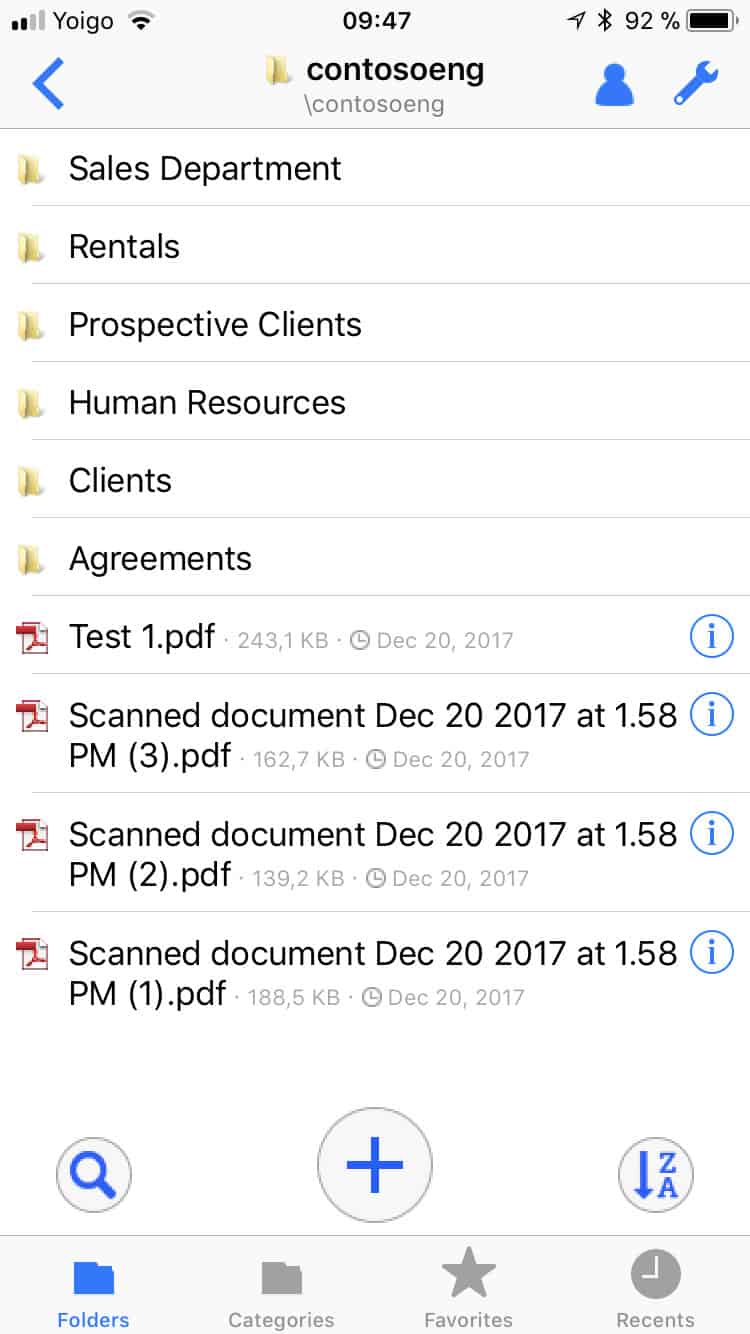The height and width of the screenshot is (1334, 750).
Task: Open the user account icon
Action: pos(615,84)
